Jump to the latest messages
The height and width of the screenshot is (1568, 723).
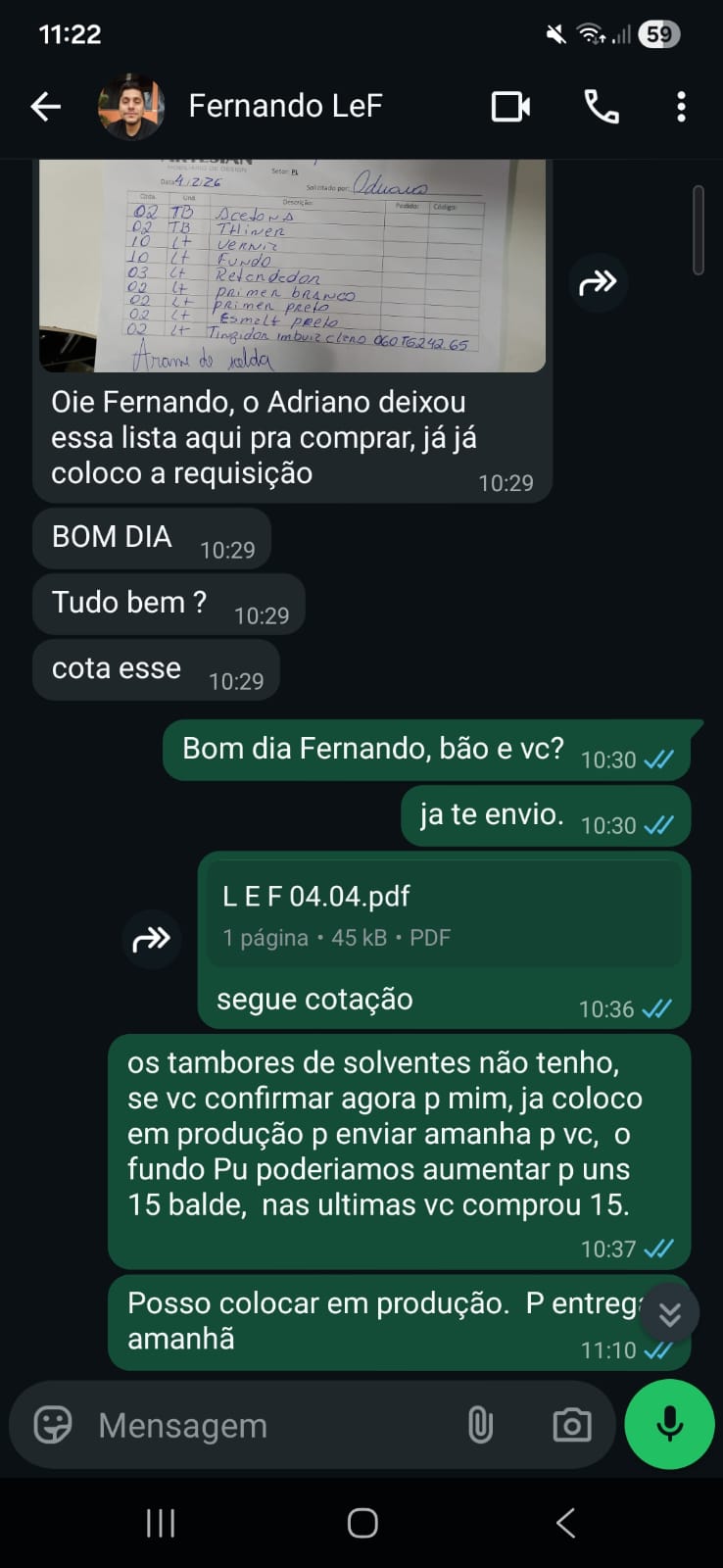[x=670, y=1313]
